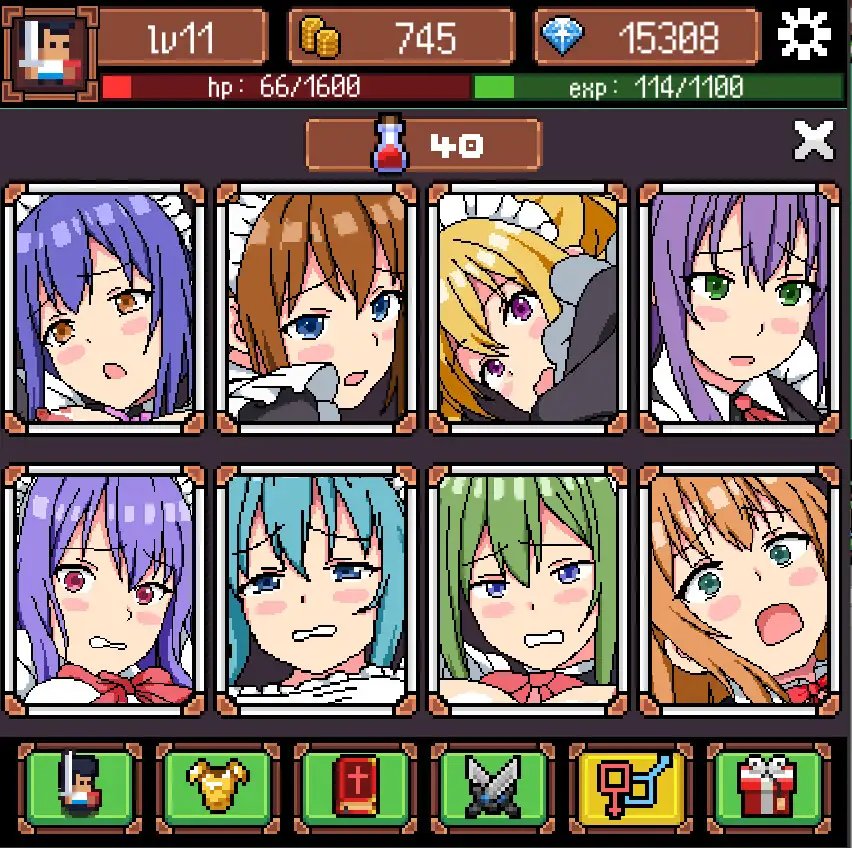Open the red book tab
852x848 pixels.
coord(356,787)
